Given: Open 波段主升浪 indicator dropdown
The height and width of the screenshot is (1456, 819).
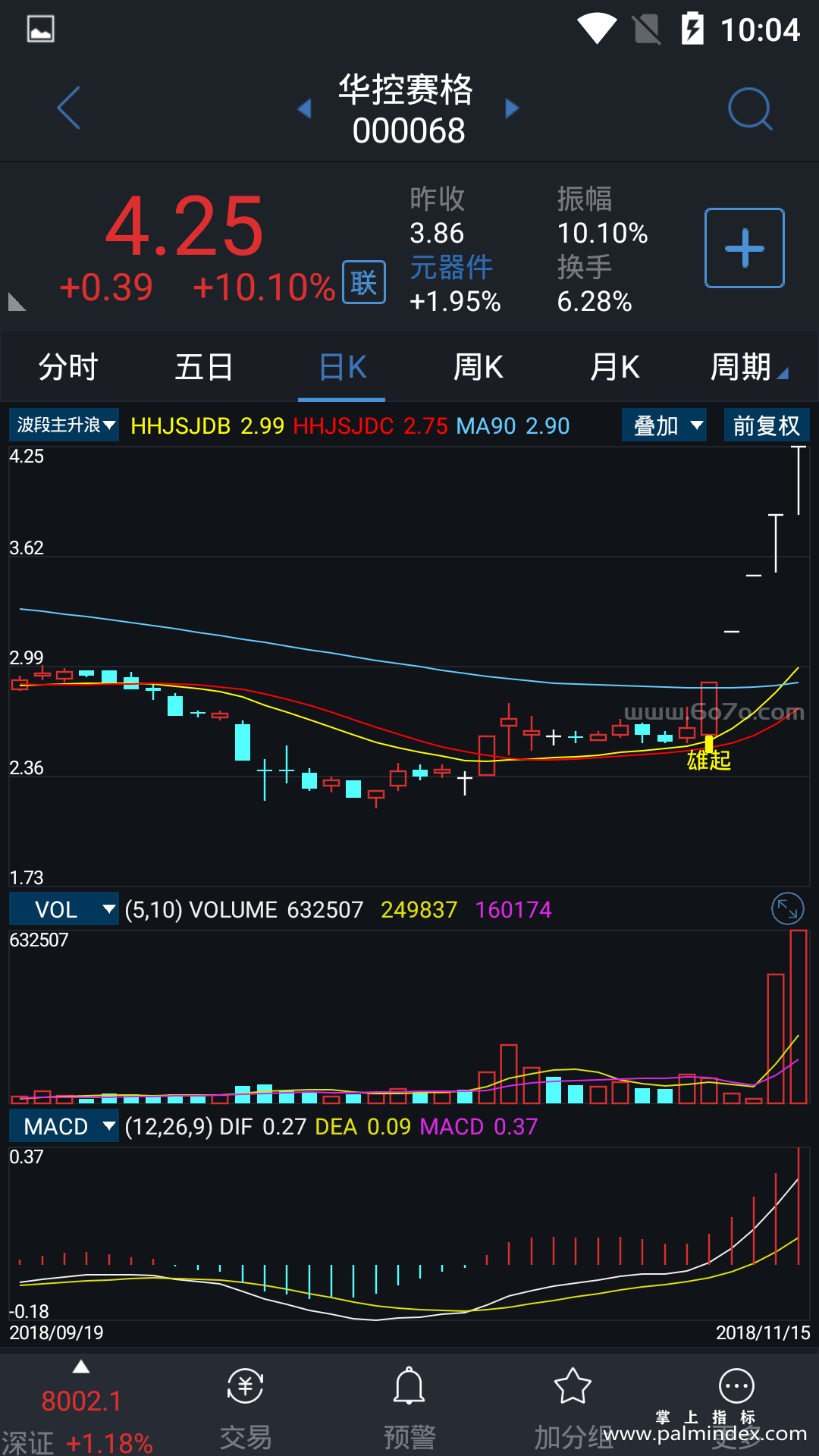Looking at the screenshot, I should 65,425.
